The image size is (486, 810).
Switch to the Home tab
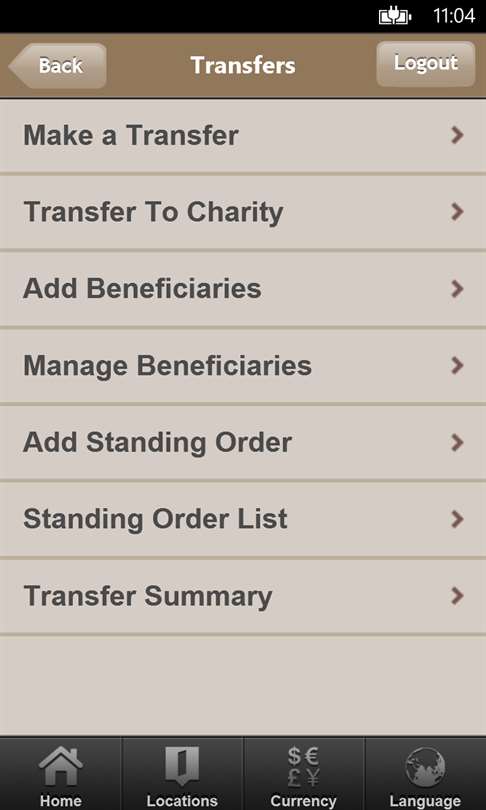click(x=61, y=774)
